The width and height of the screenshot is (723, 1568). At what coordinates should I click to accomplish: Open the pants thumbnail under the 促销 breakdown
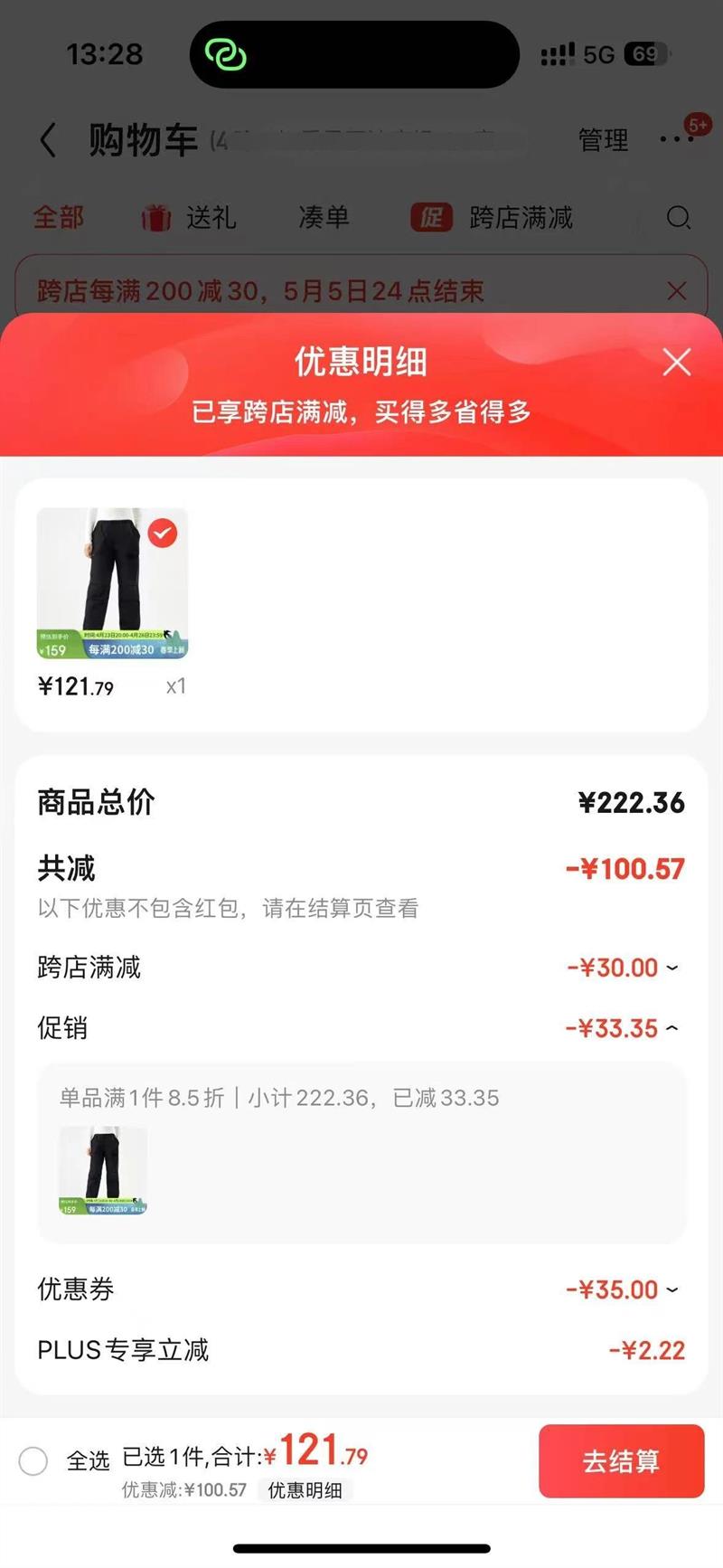(103, 1171)
